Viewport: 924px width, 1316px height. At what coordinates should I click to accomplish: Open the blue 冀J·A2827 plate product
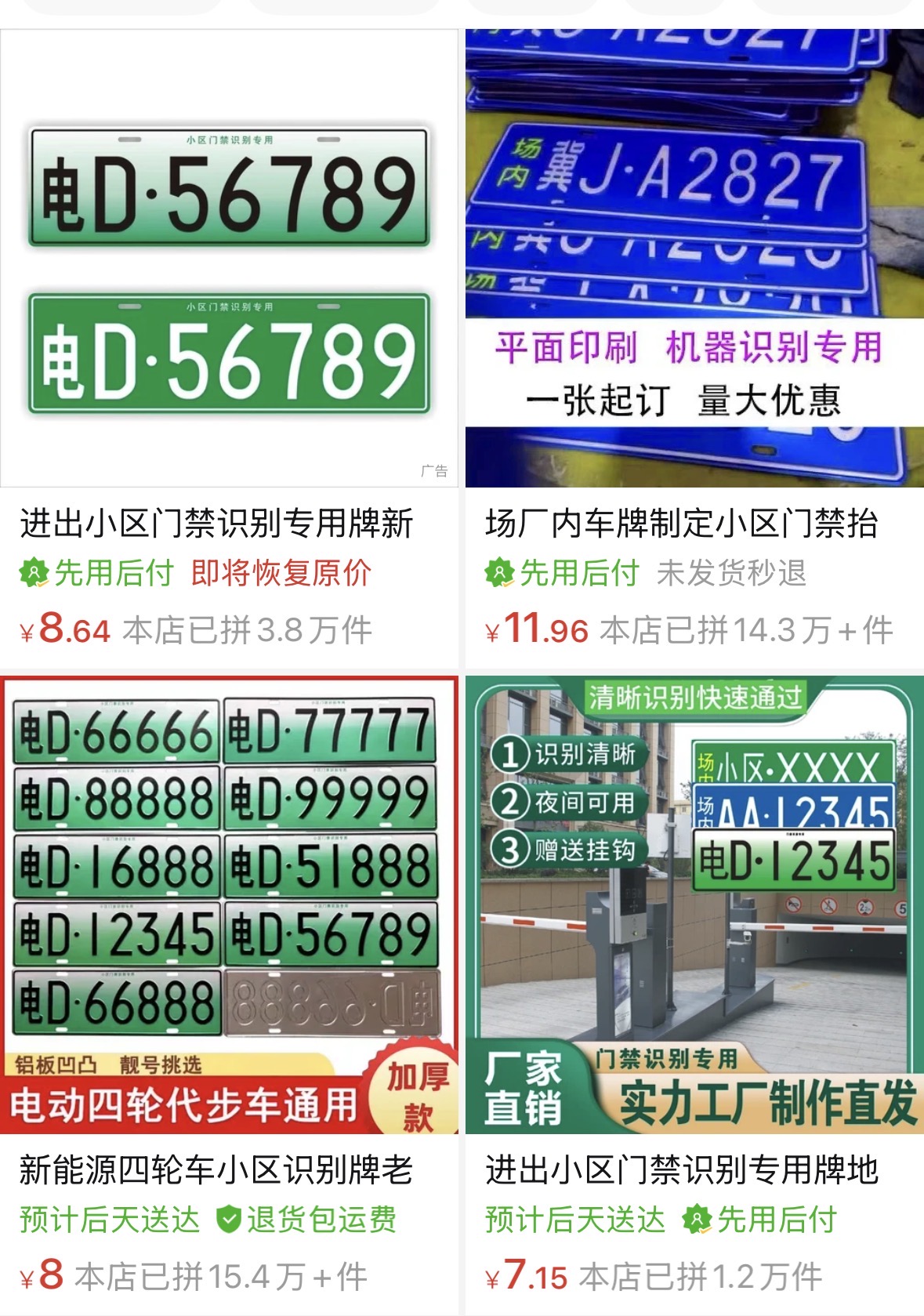tap(694, 259)
